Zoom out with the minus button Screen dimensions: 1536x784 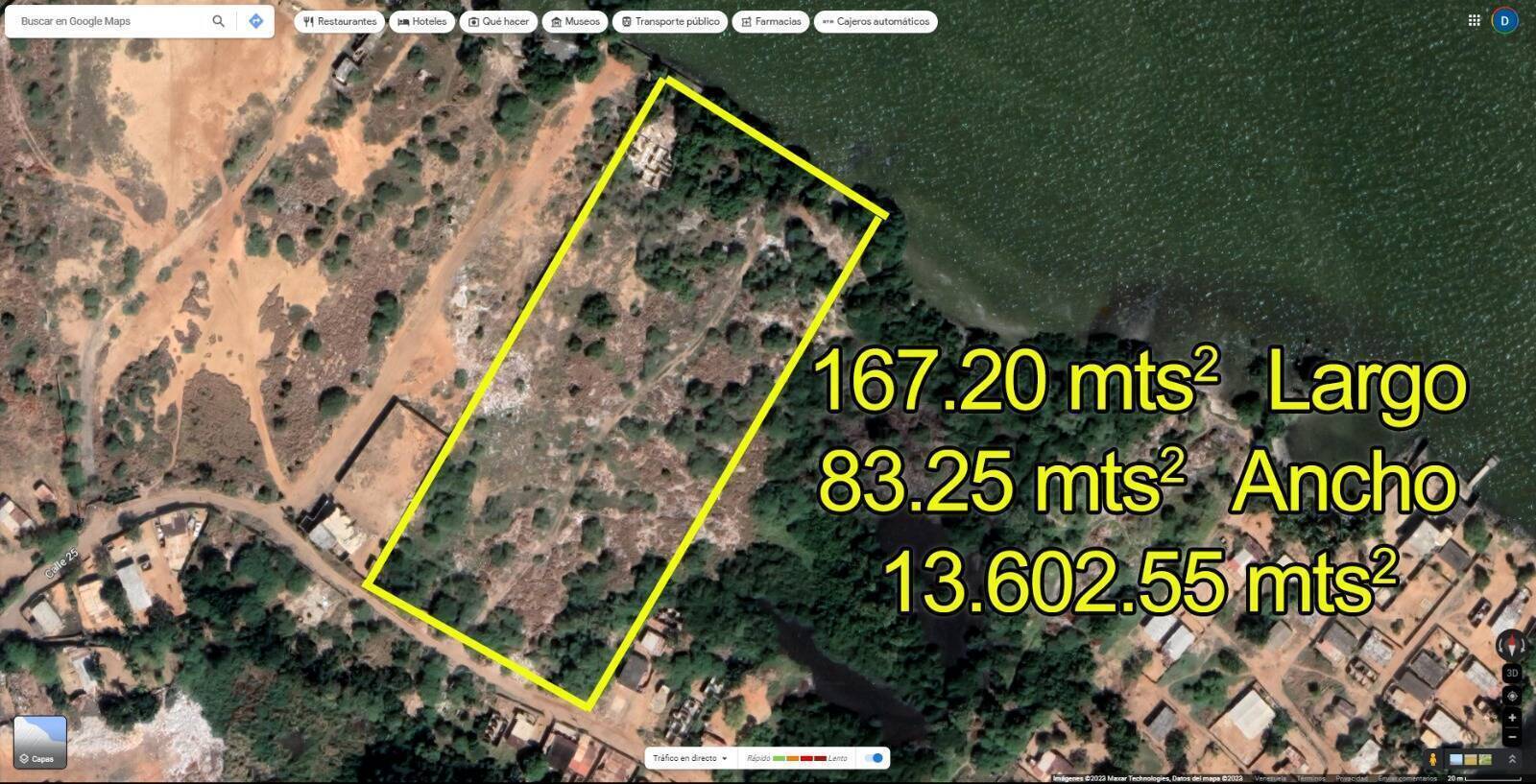tap(1512, 737)
